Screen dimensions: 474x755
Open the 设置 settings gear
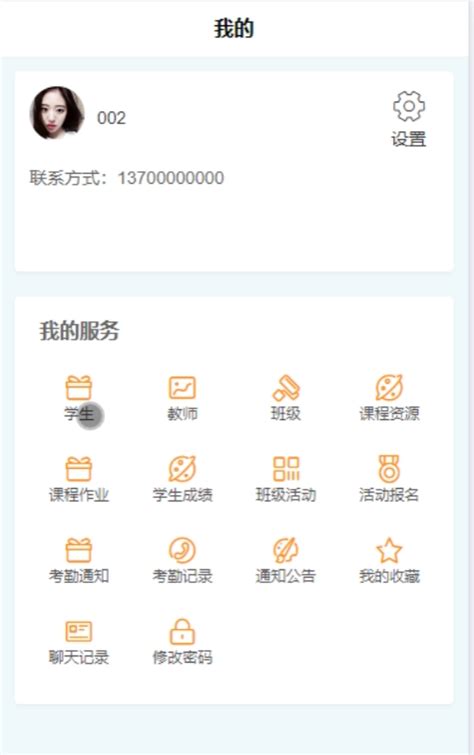pos(408,118)
